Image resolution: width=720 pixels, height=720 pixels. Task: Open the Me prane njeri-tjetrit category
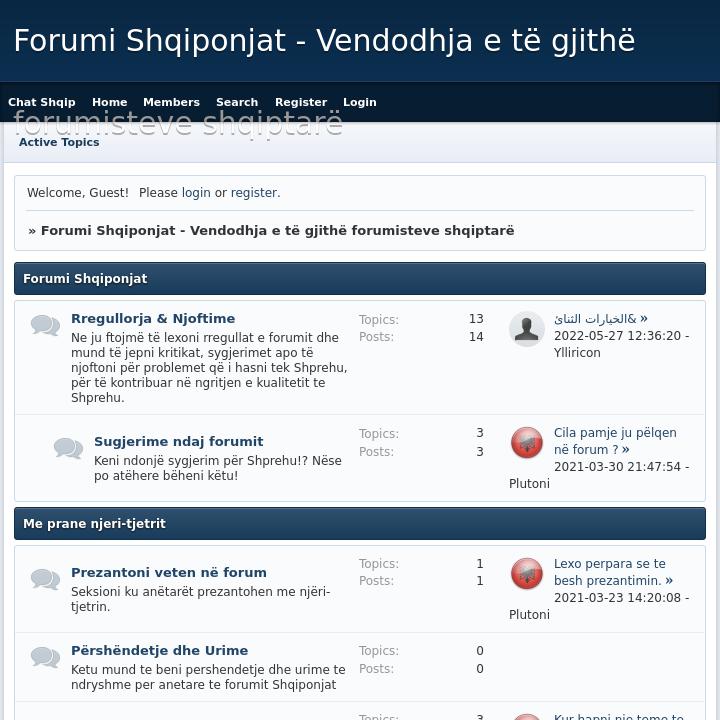(x=94, y=524)
